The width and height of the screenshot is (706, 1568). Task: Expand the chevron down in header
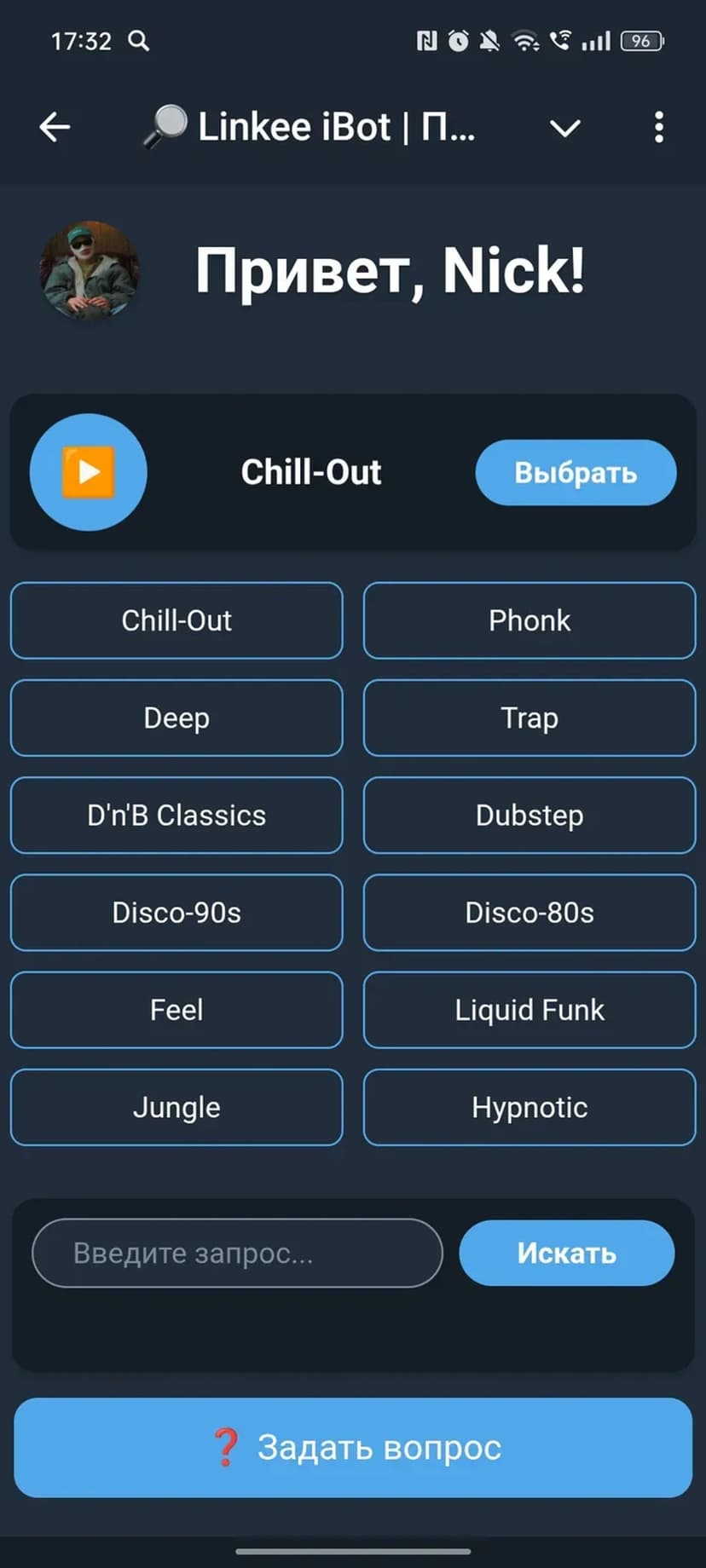pyautogui.click(x=564, y=128)
